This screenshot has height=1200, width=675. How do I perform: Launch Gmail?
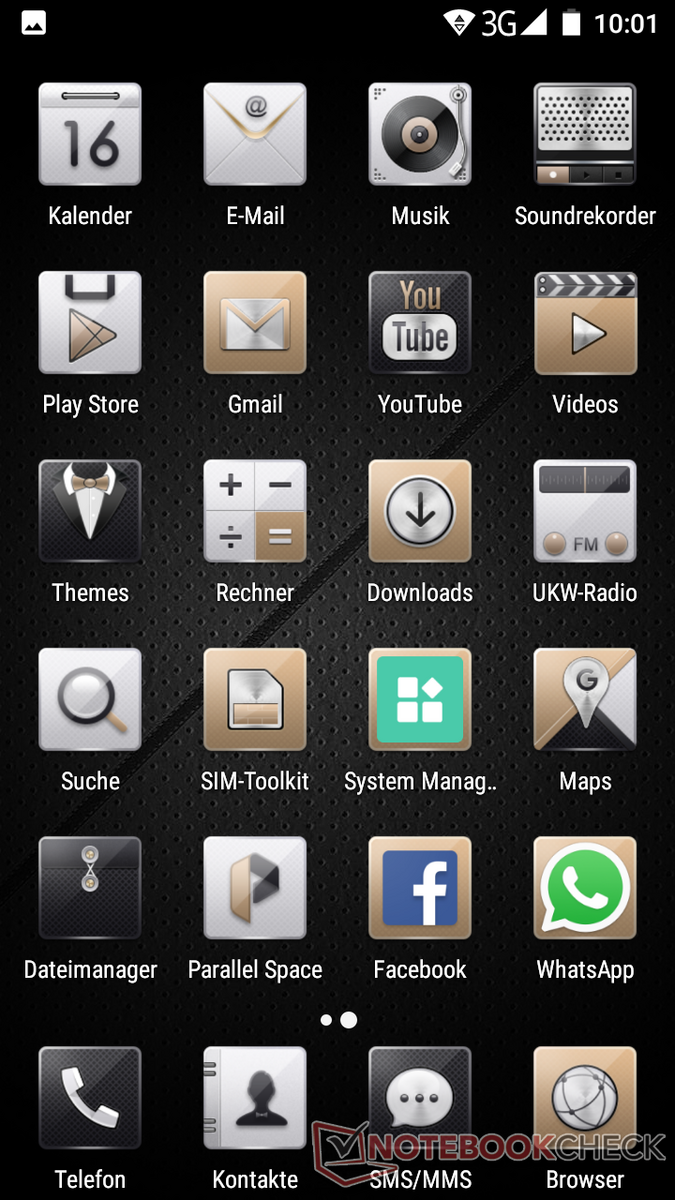[255, 323]
